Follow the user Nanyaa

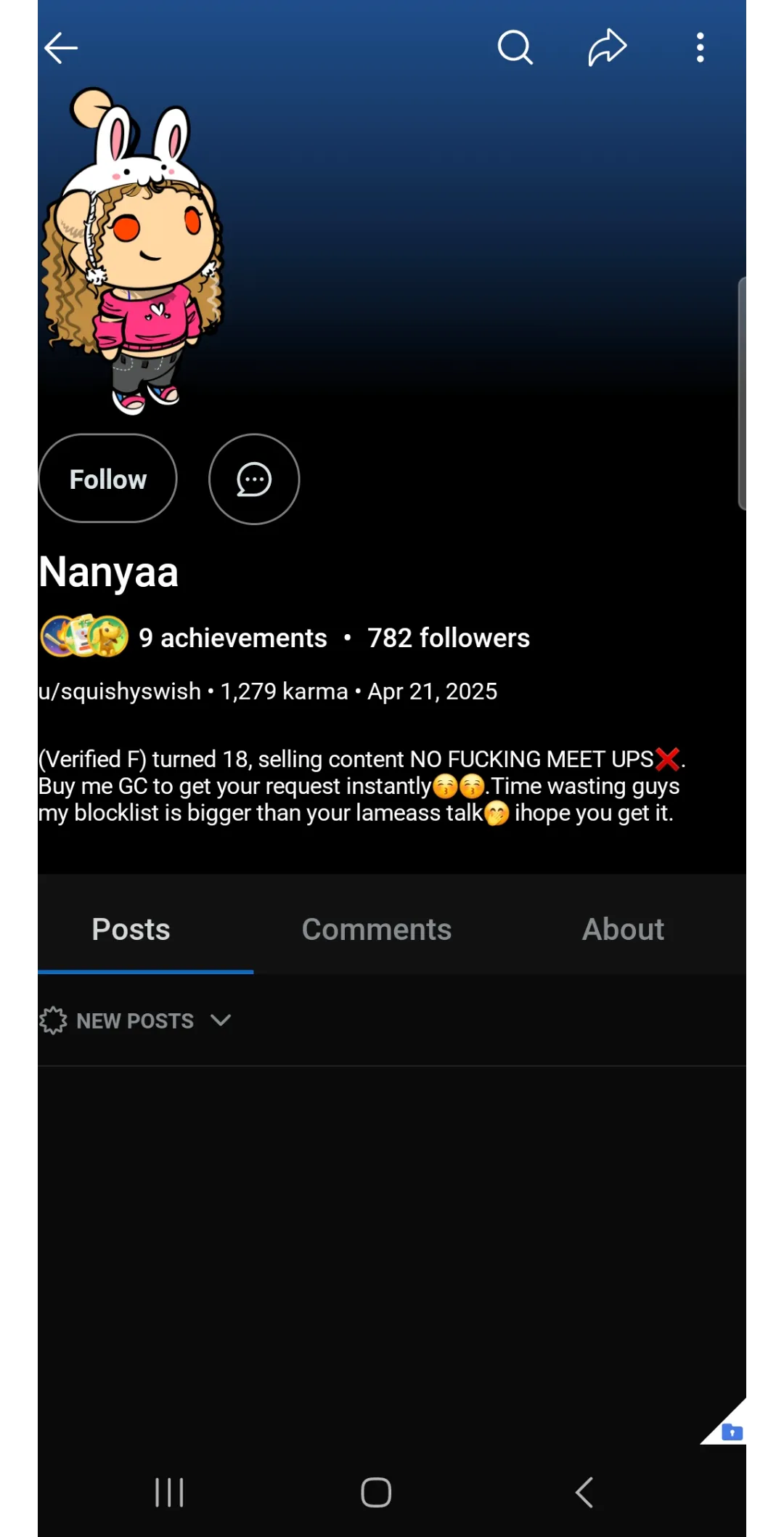tap(107, 479)
